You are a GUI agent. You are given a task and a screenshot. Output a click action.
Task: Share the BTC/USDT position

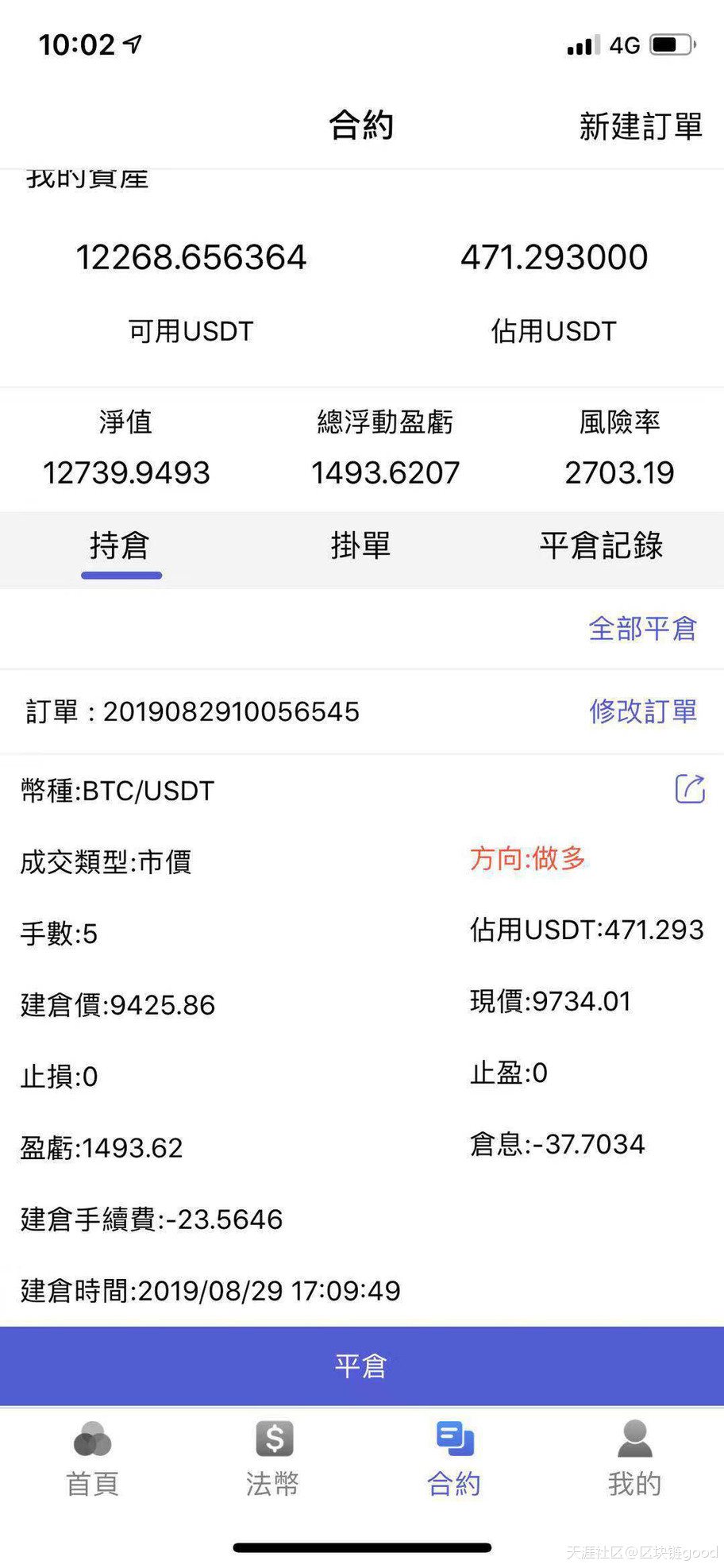(690, 789)
